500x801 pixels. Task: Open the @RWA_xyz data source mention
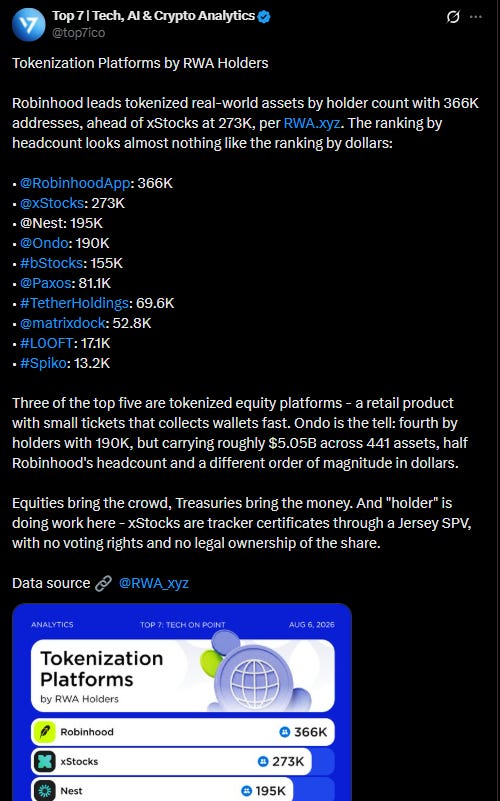(153, 583)
